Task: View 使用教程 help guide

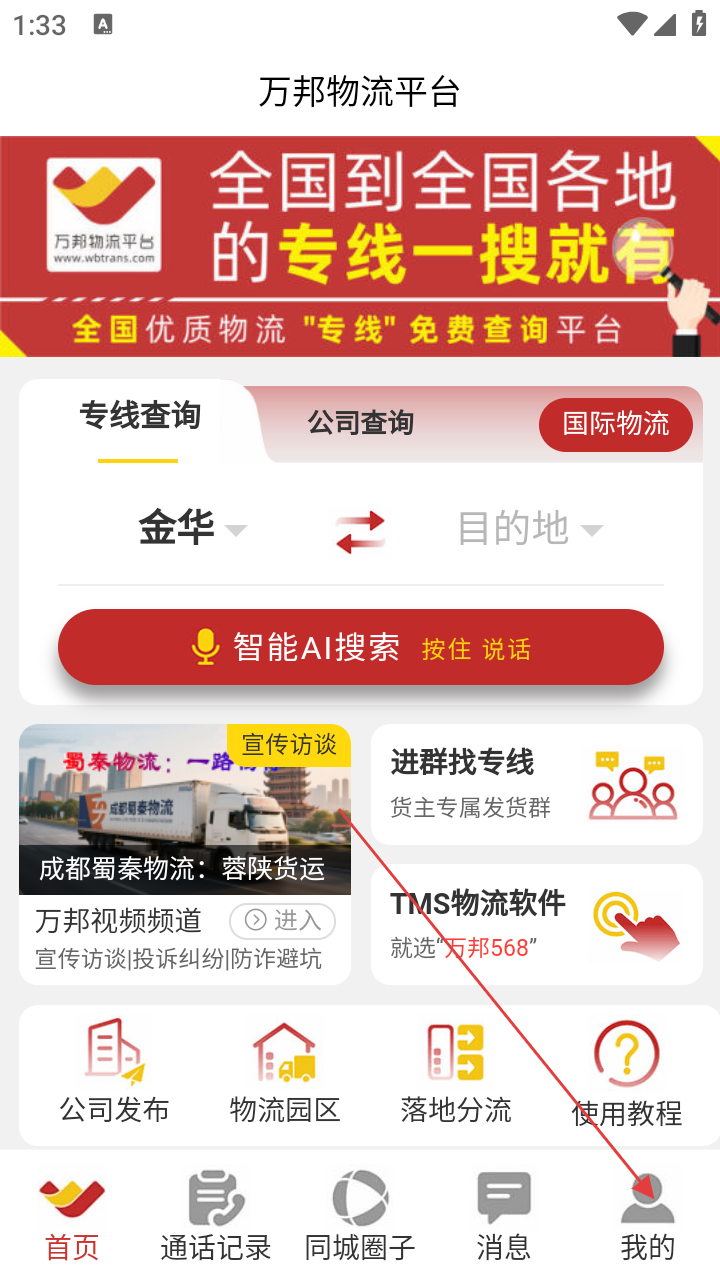Action: coord(627,1073)
